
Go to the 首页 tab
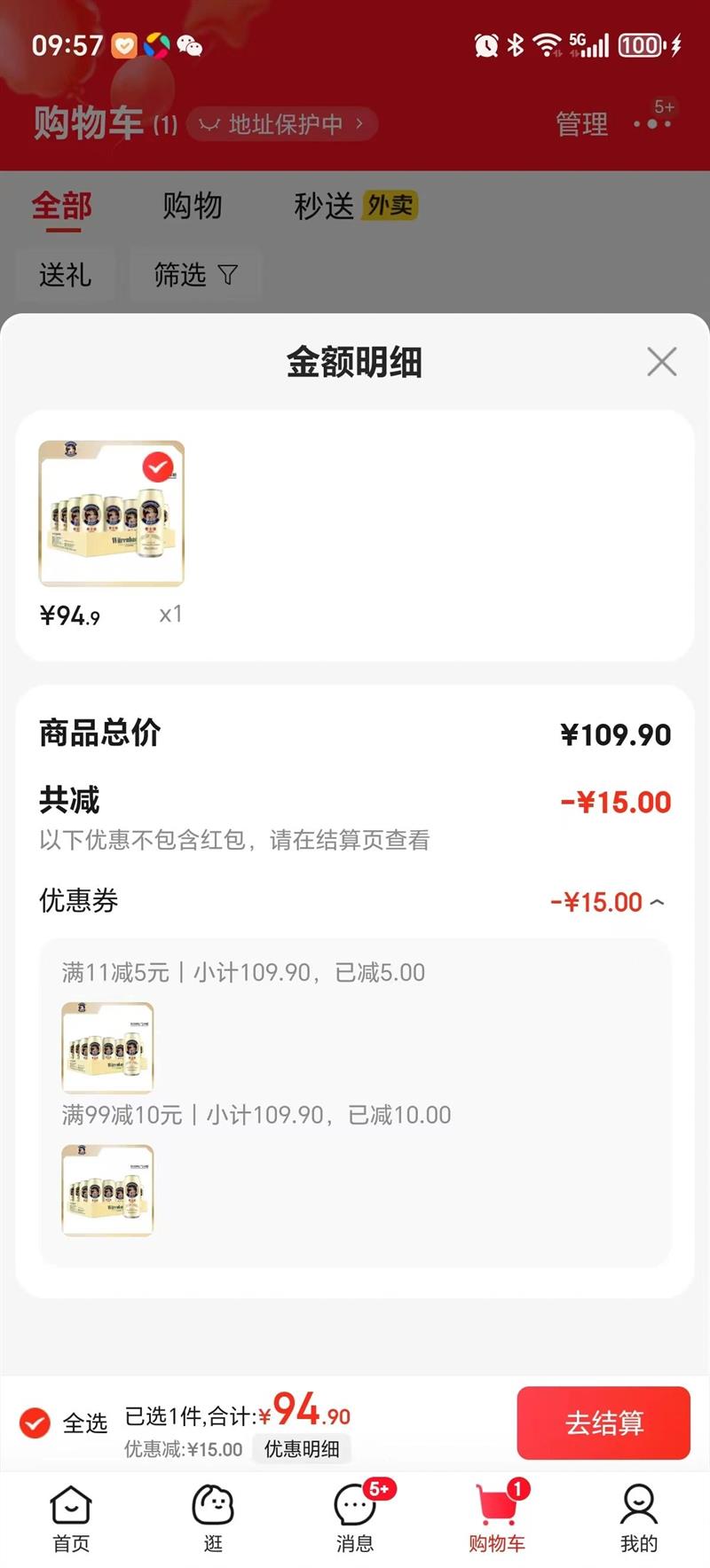tap(71, 1518)
